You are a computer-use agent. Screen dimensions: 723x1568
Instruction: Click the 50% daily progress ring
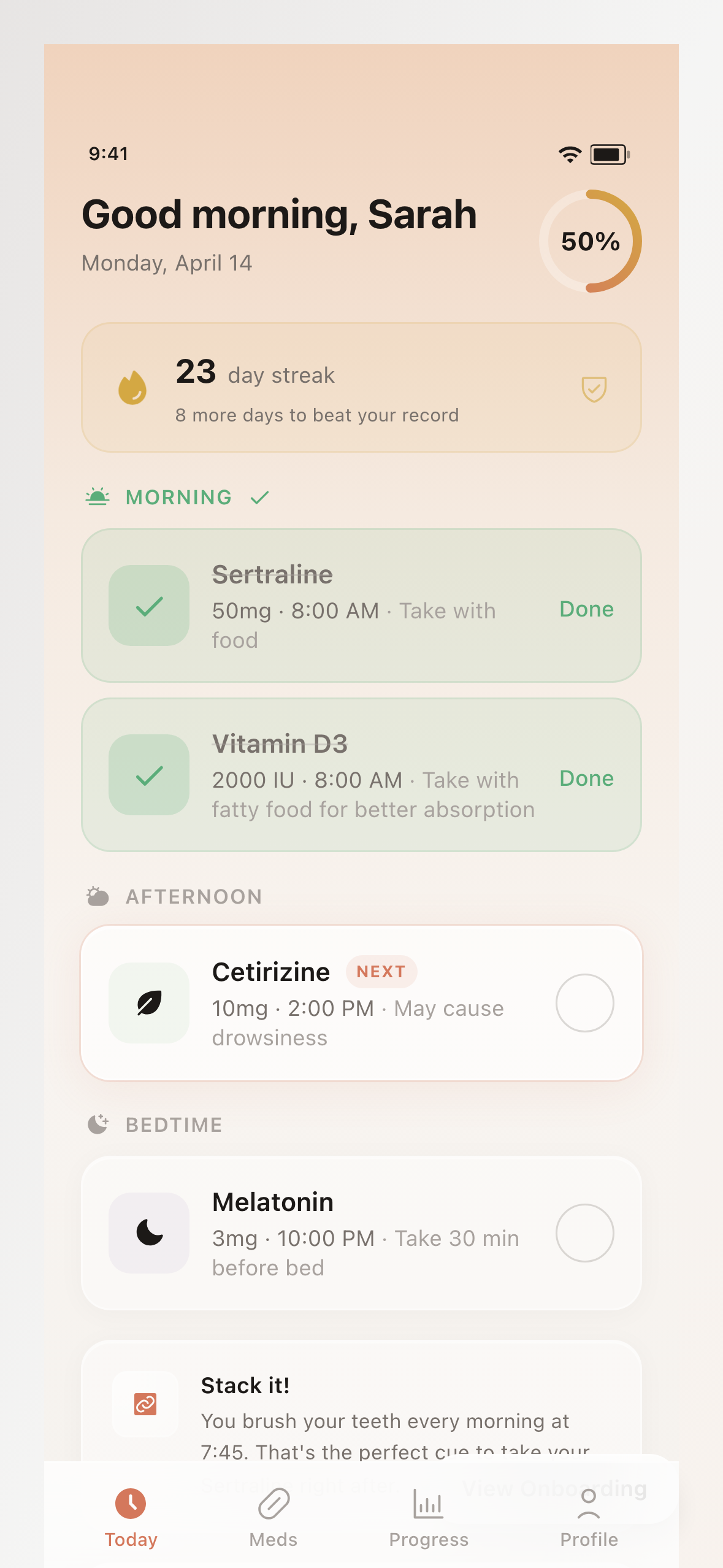click(590, 241)
